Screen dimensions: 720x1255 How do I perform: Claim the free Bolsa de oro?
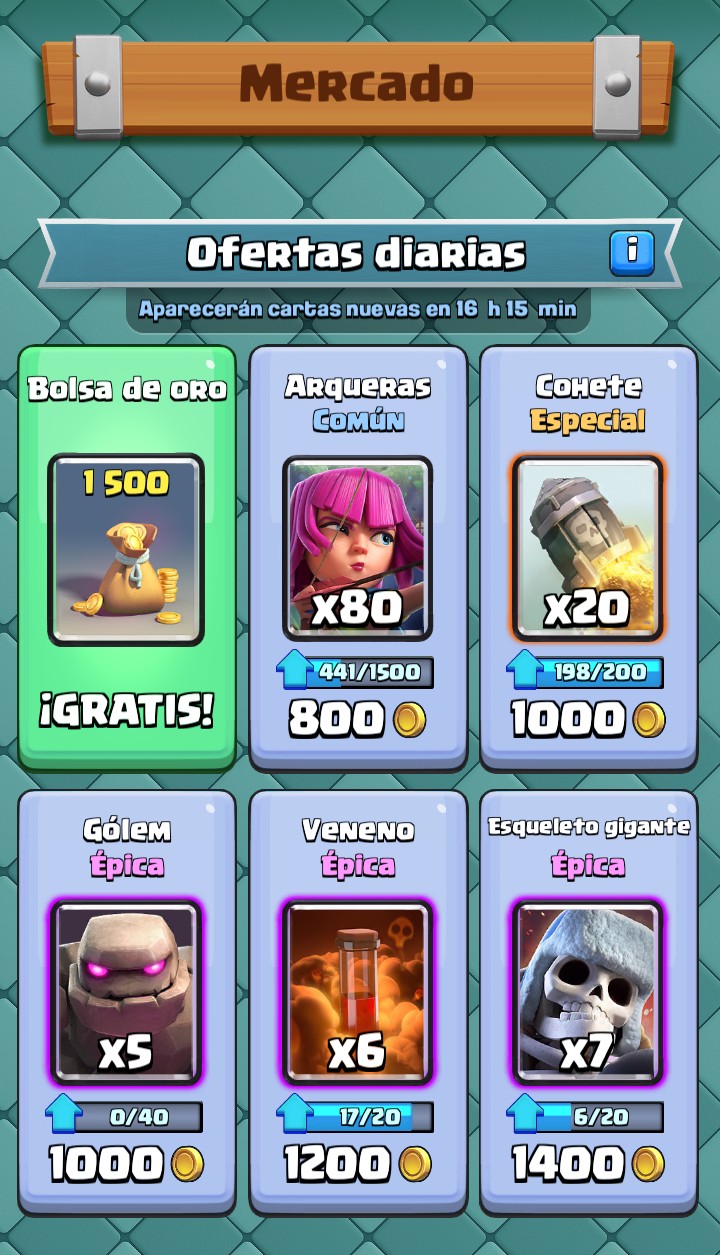point(127,557)
